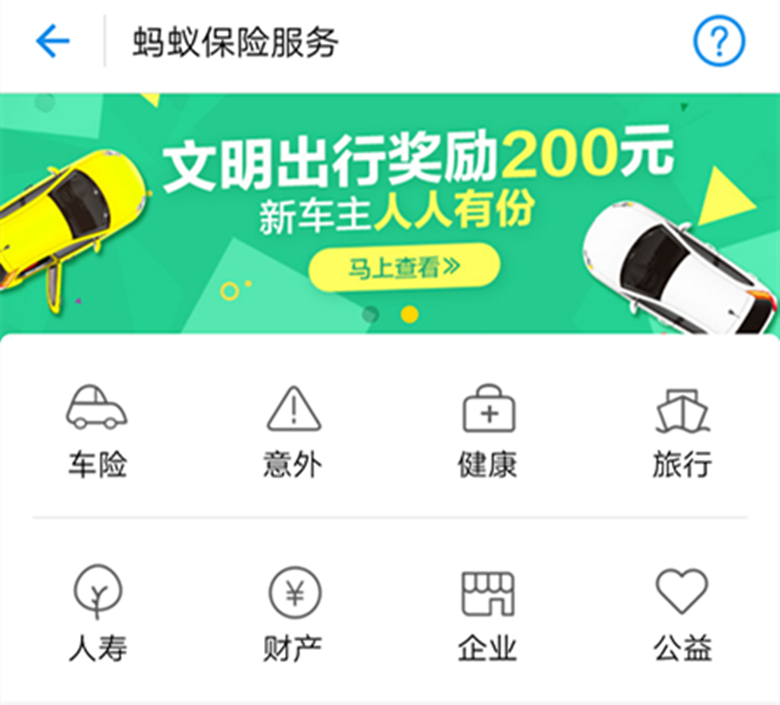Tap the 马上查看 button on the banner

click(x=404, y=267)
